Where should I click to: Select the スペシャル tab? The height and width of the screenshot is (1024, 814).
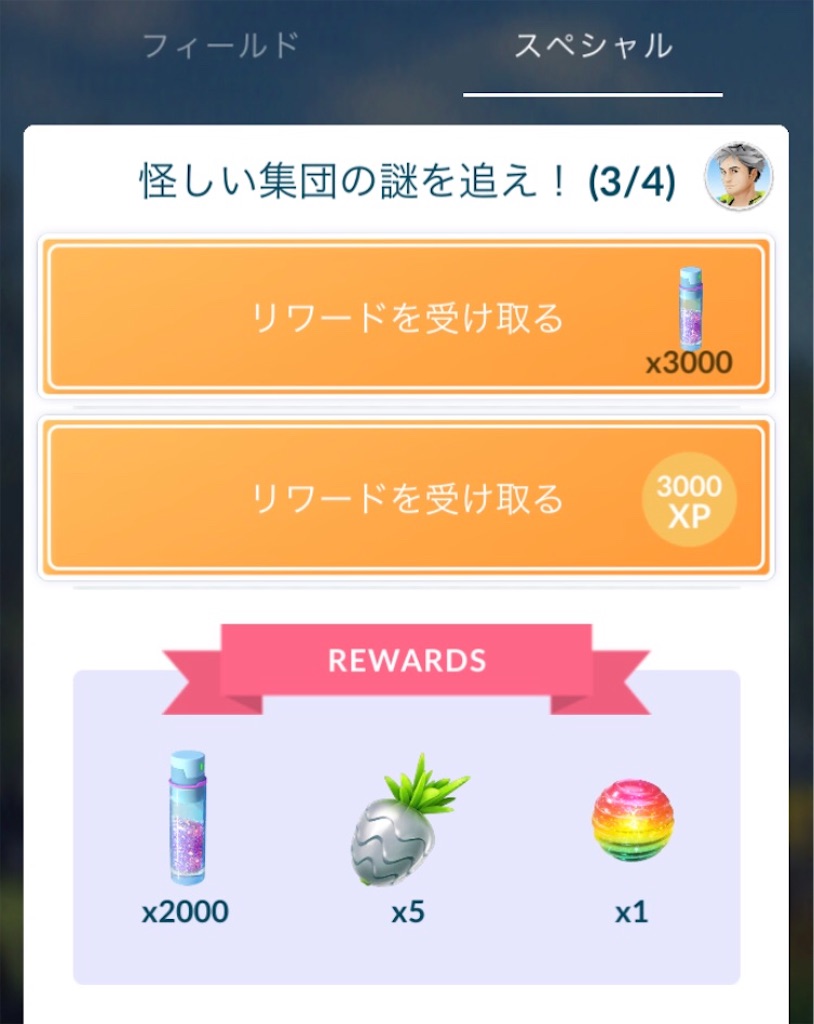pos(592,46)
